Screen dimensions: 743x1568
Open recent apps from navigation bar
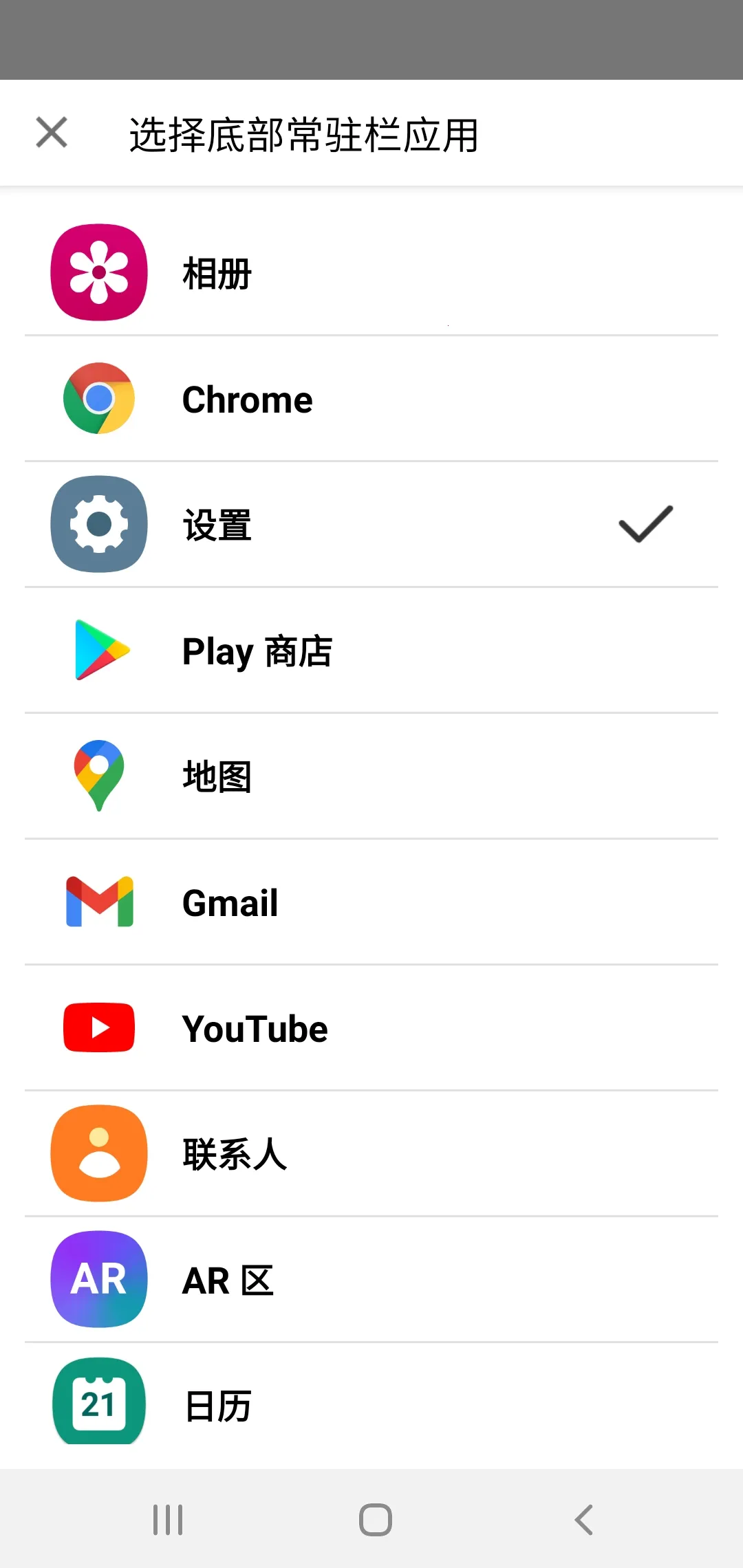tap(168, 1520)
